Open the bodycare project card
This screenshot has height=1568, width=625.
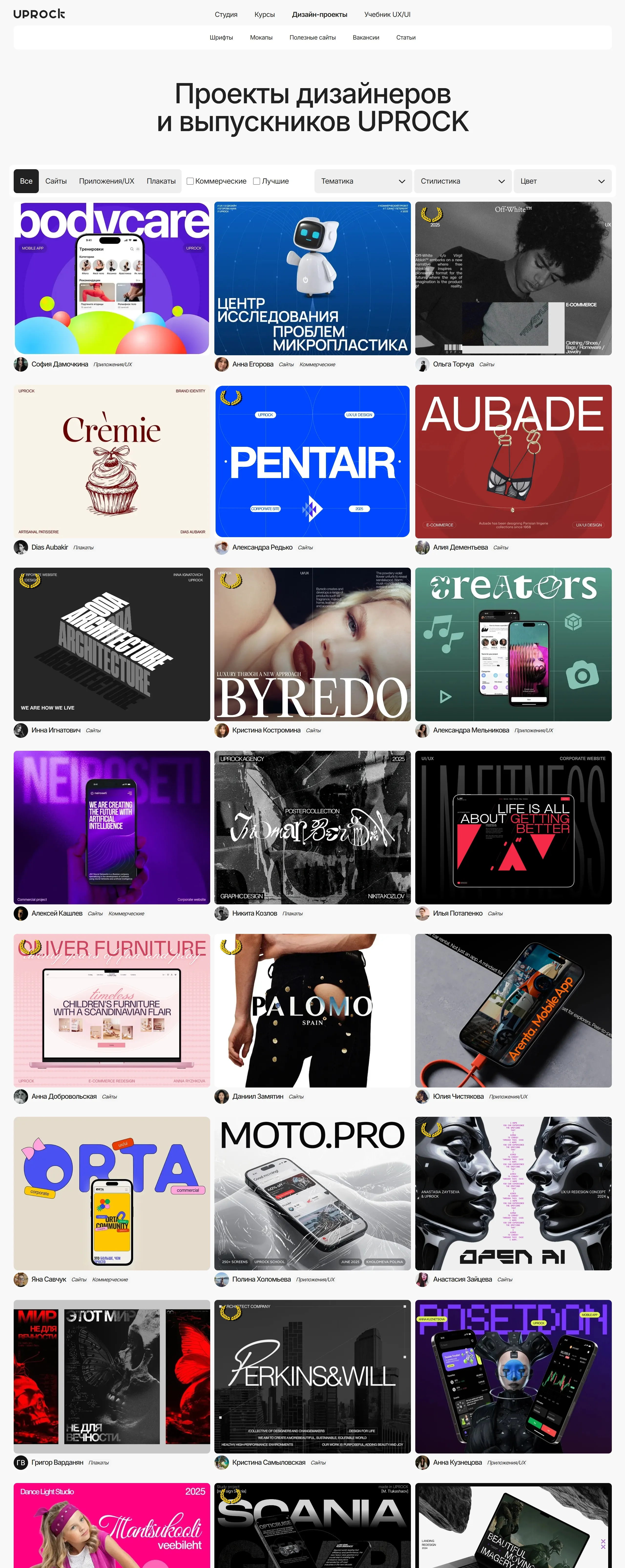pyautogui.click(x=112, y=278)
